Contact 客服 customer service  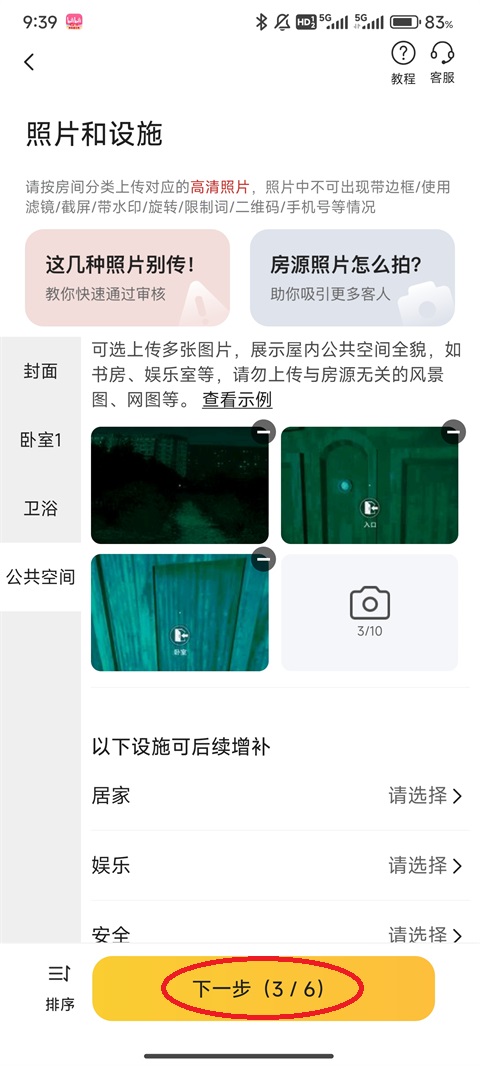tap(442, 63)
